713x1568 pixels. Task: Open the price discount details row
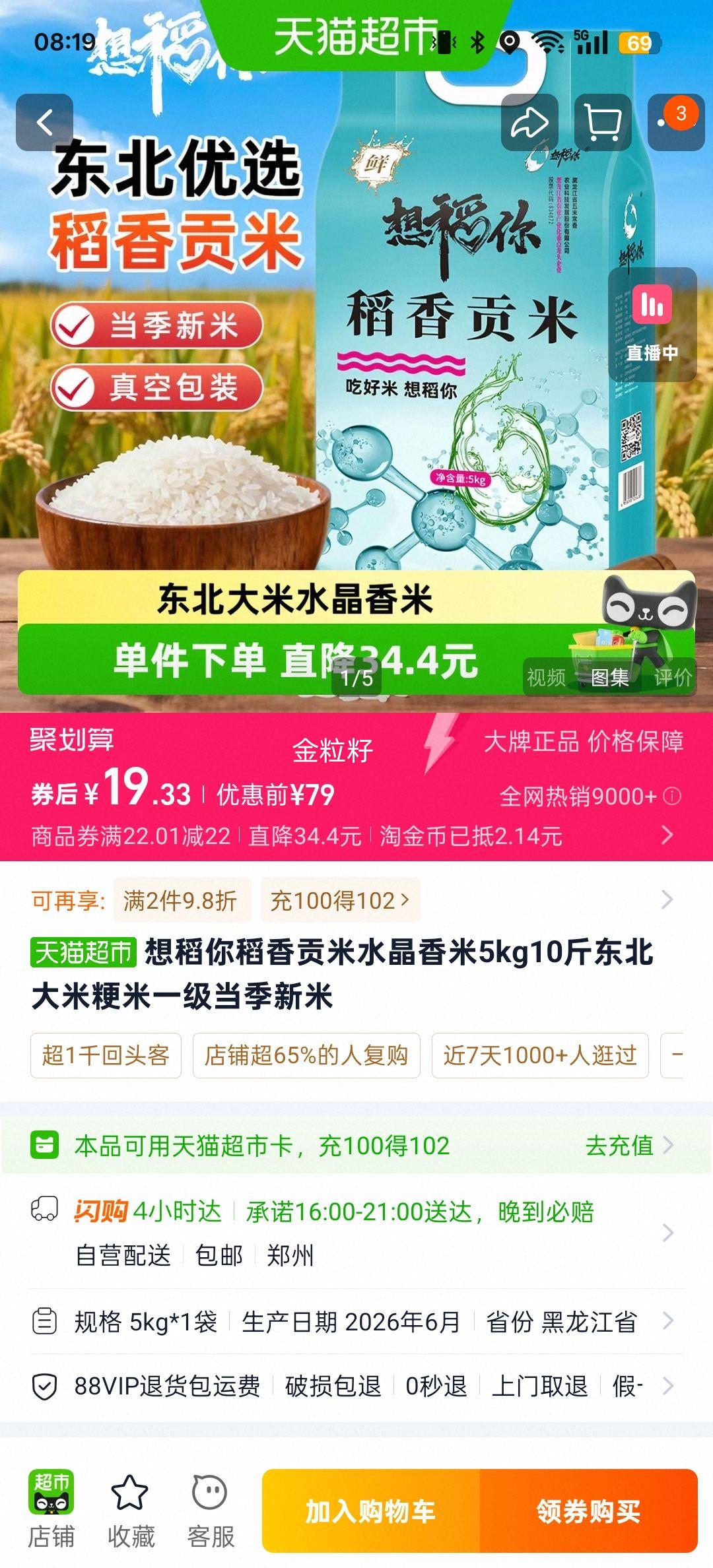pyautogui.click(x=356, y=836)
